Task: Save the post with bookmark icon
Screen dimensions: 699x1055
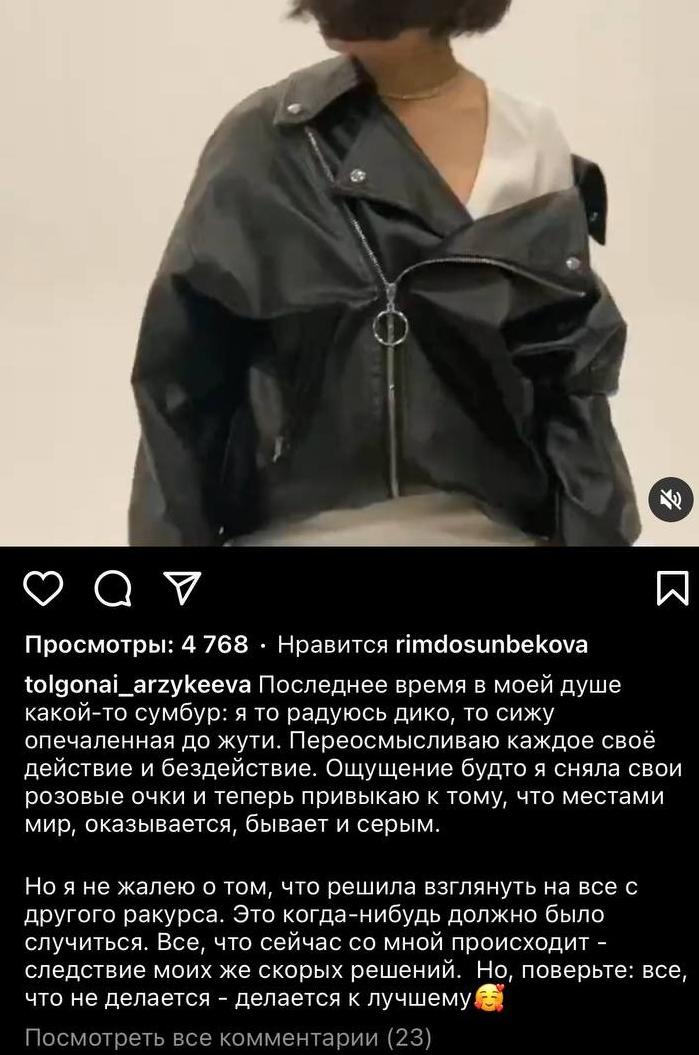Action: coord(671,588)
